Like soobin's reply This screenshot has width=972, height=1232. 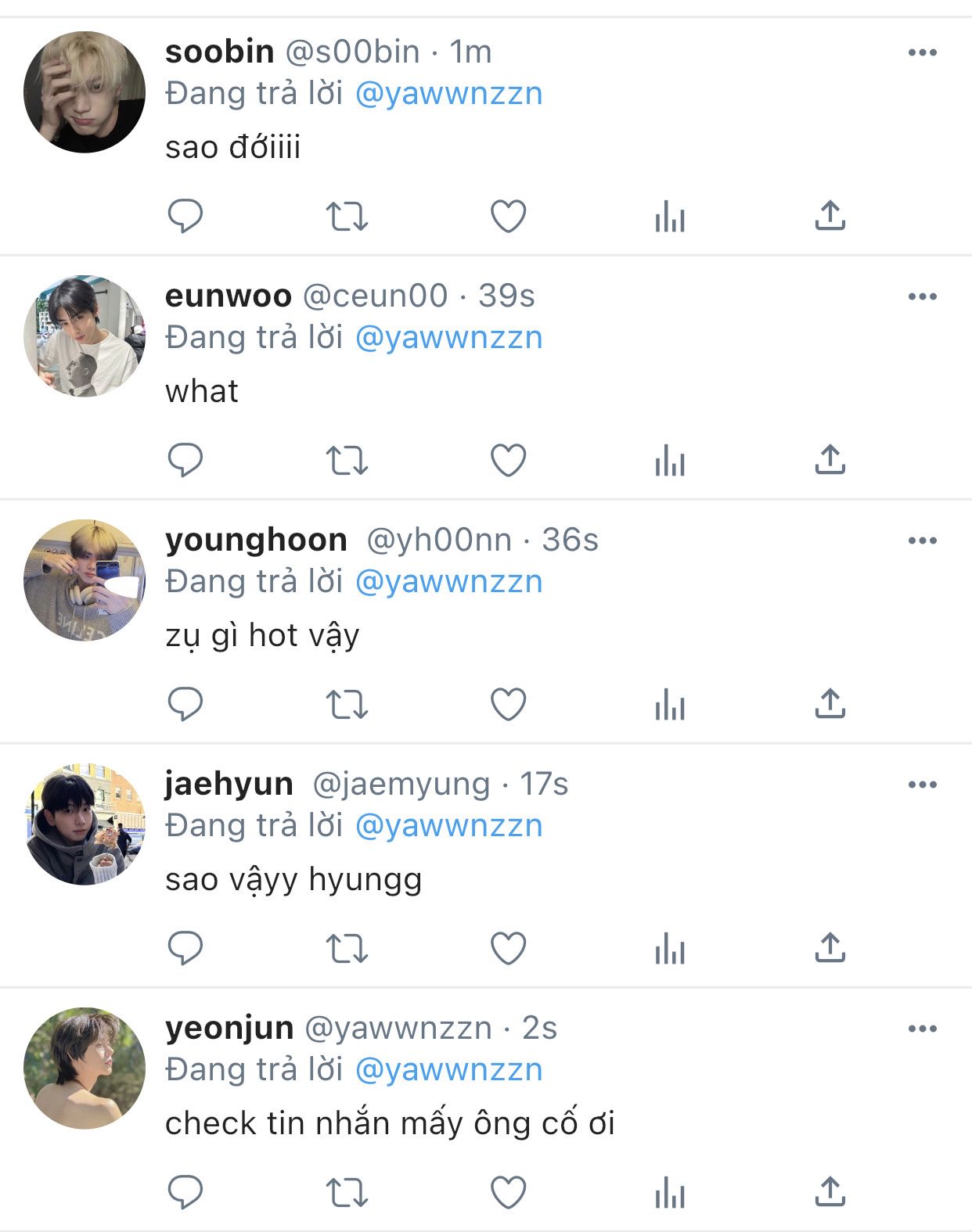tap(508, 216)
